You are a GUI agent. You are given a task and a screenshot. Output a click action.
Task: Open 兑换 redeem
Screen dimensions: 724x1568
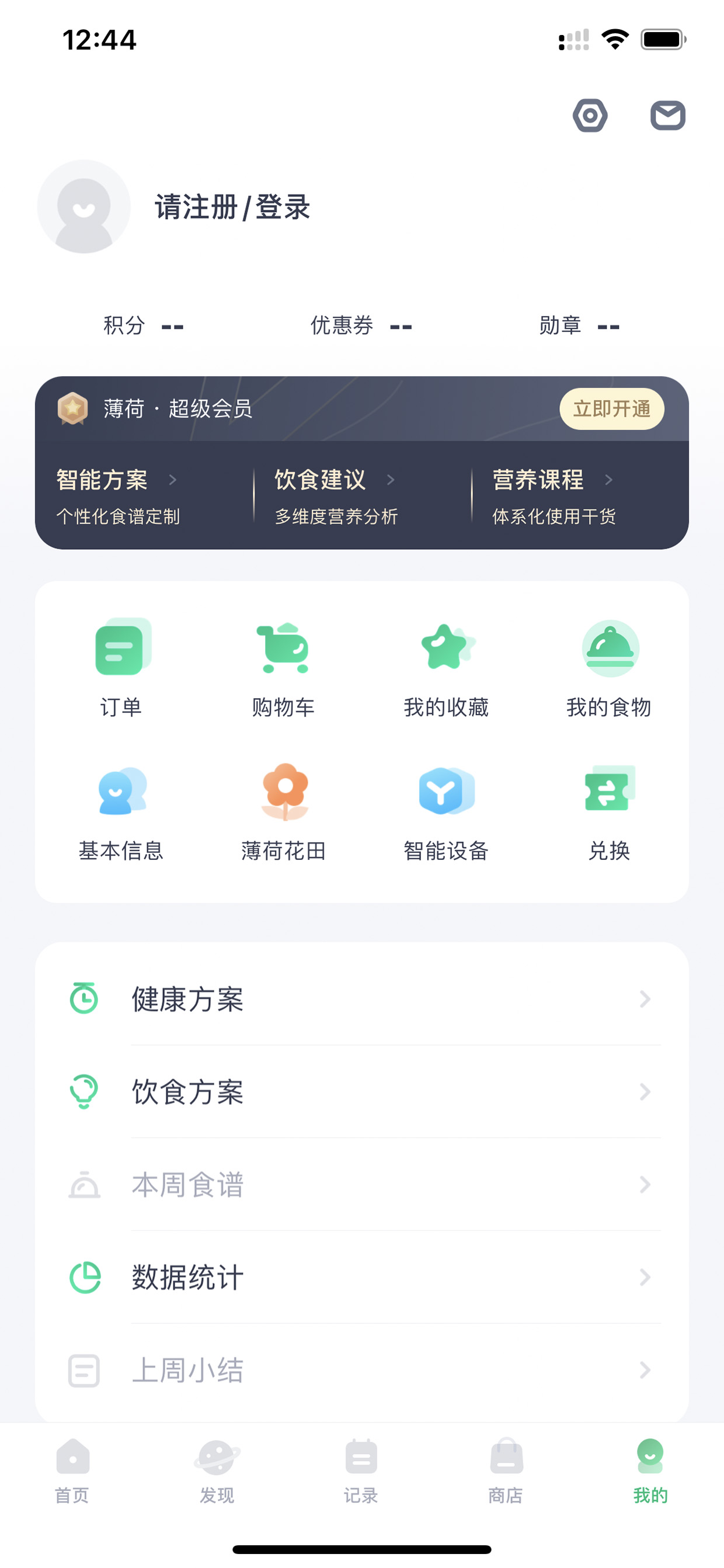pyautogui.click(x=609, y=812)
